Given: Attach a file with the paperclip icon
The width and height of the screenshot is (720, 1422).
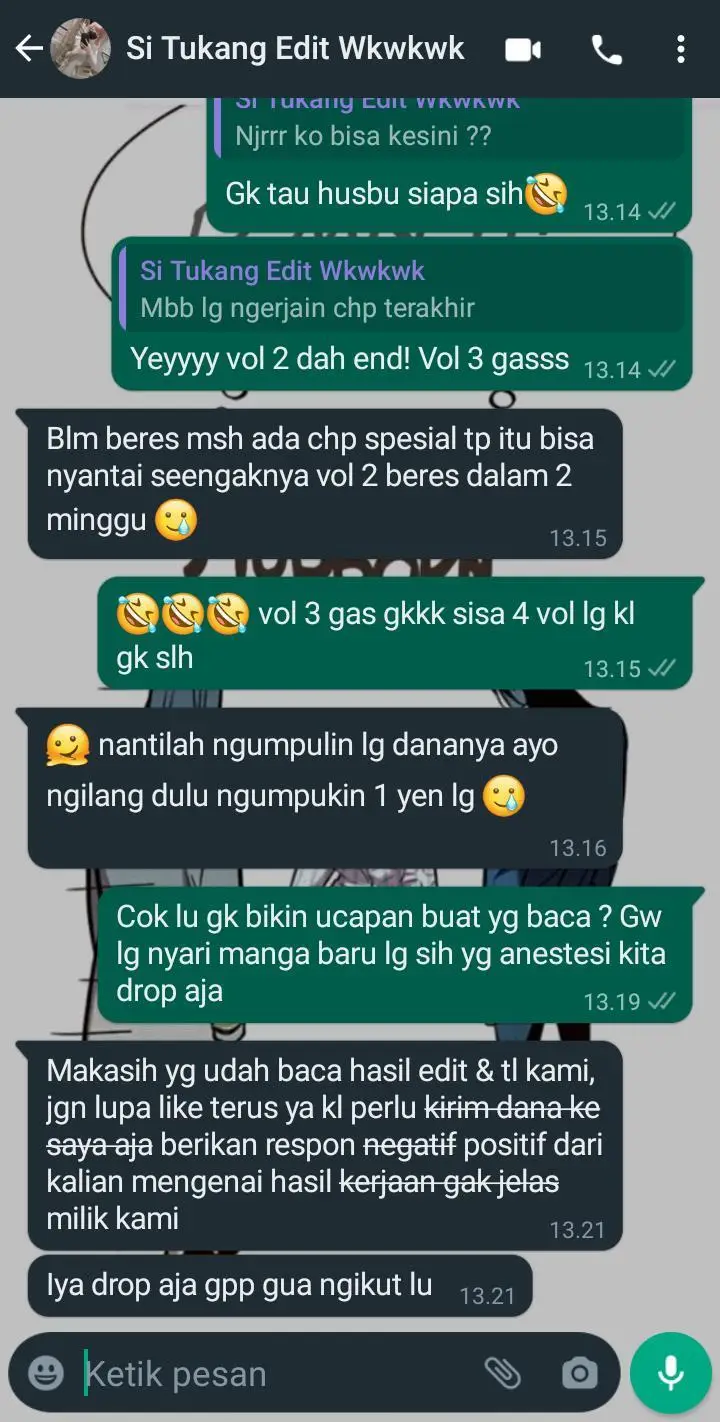Looking at the screenshot, I should click(503, 1373).
